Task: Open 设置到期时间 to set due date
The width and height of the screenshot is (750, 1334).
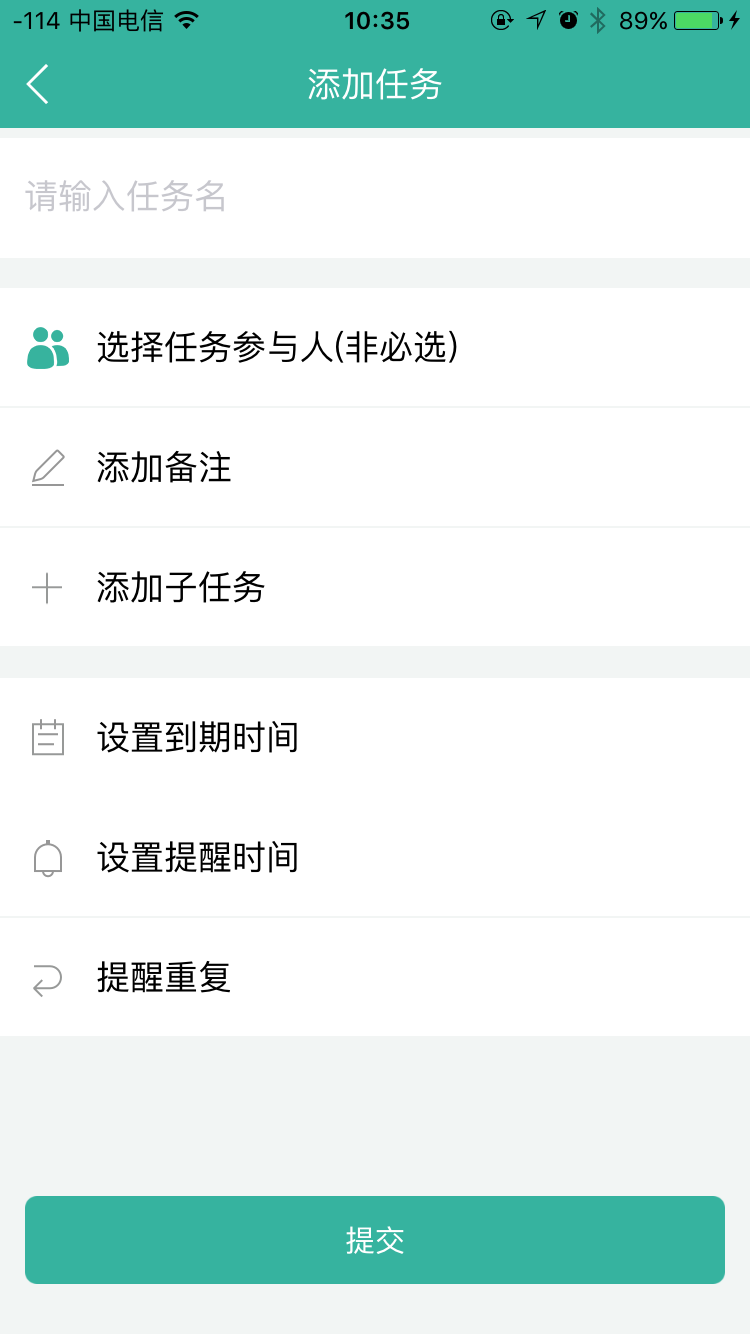Action: click(375, 738)
